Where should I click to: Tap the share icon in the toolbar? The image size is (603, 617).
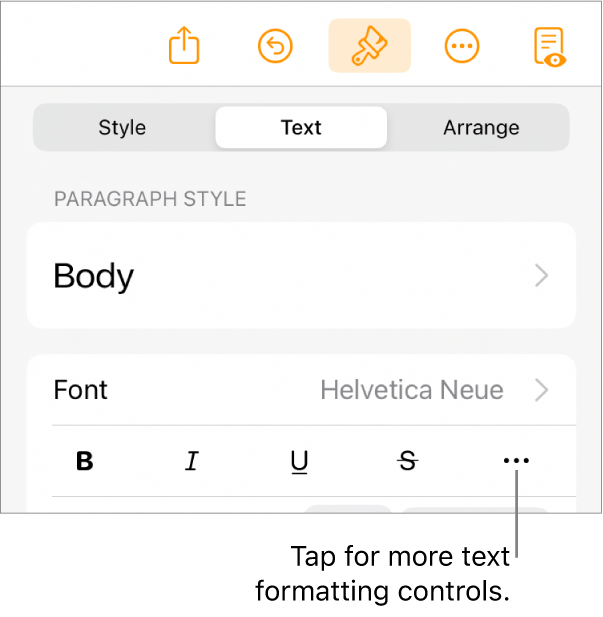coord(185,46)
